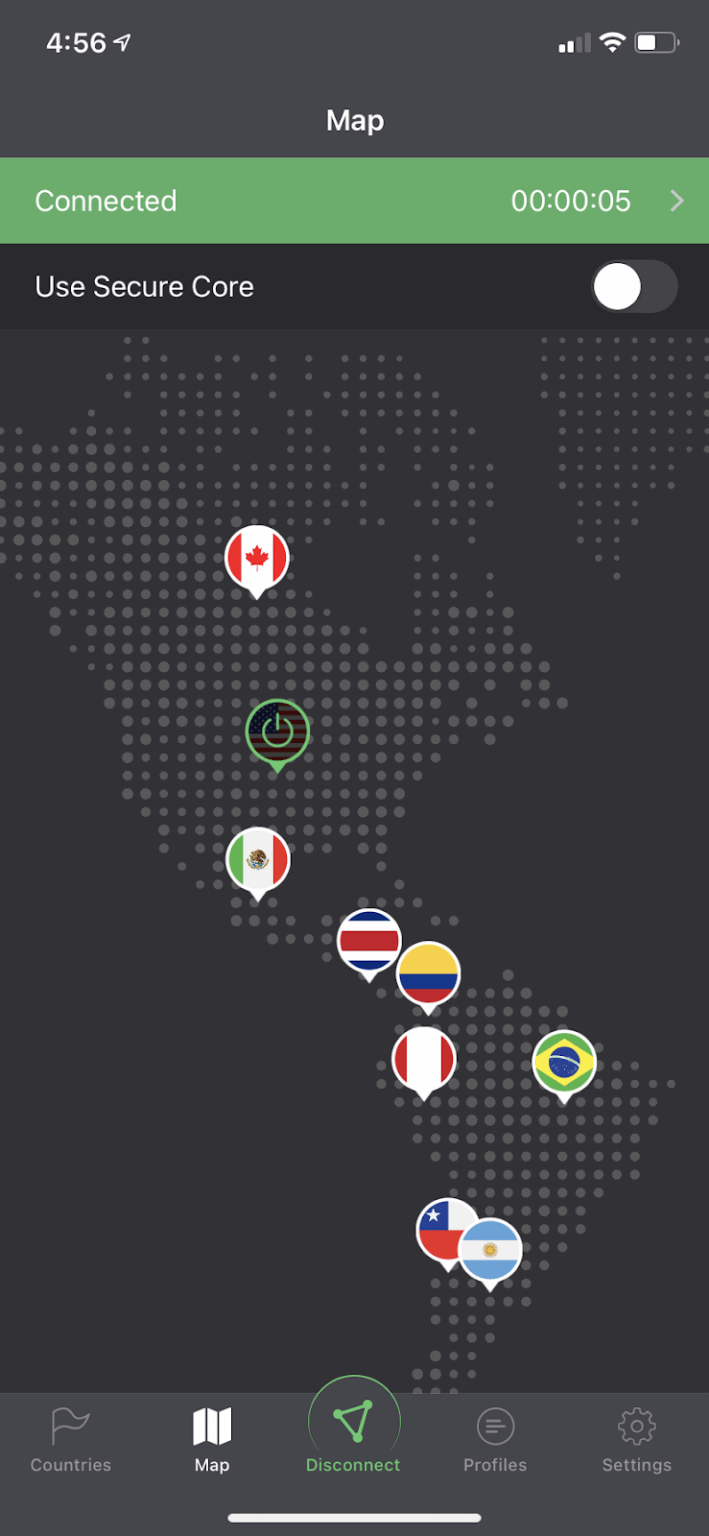Open the Profiles tab
This screenshot has width=709, height=1536.
495,1440
